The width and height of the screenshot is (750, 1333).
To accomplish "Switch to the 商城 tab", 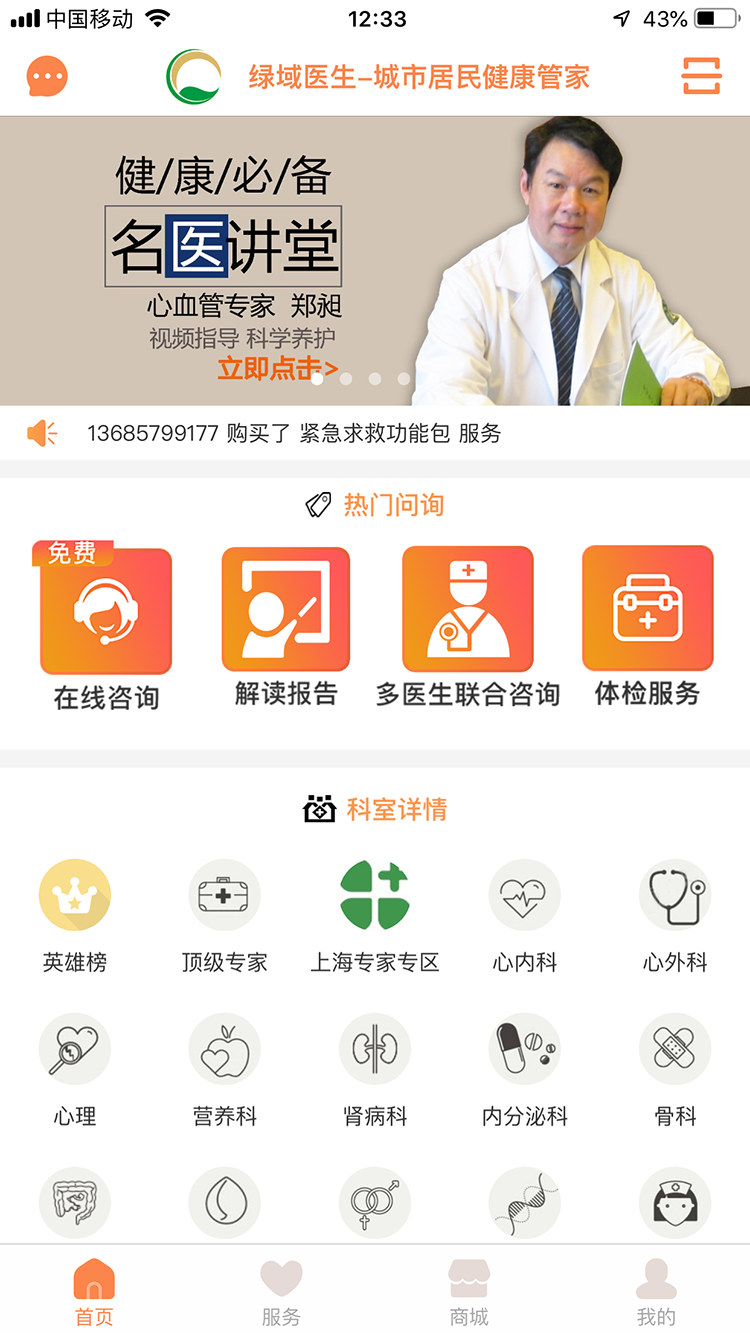I will click(469, 1291).
